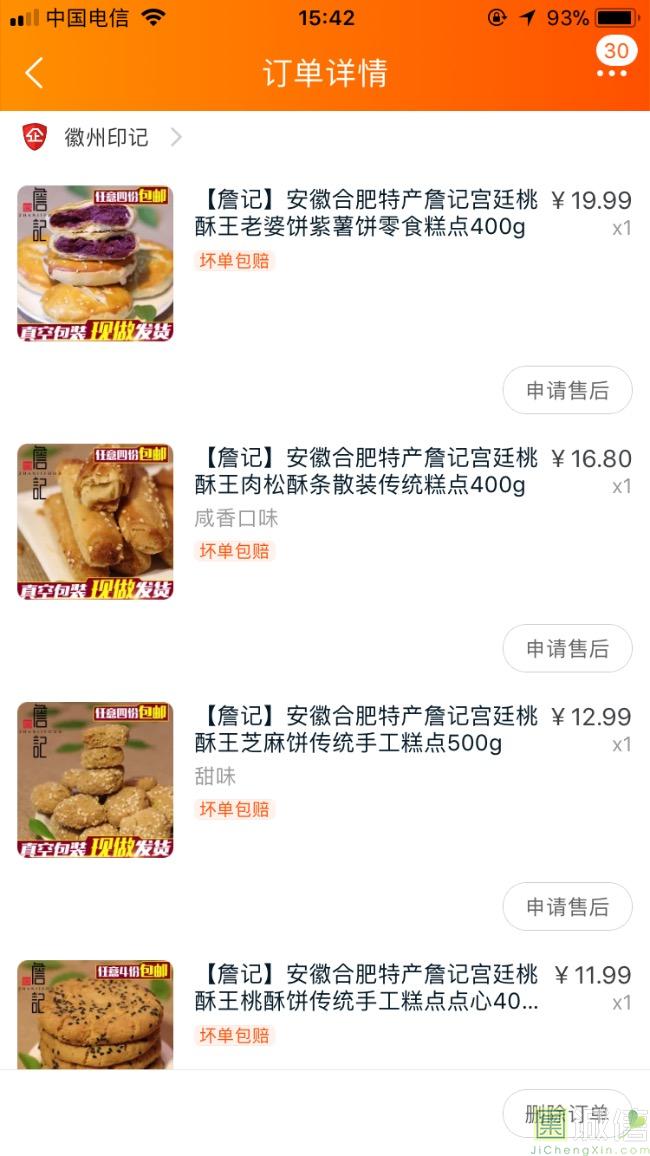The width and height of the screenshot is (650, 1156).
Task: Open the 老婆饼紫薯饼 product item
Action: tap(325, 263)
